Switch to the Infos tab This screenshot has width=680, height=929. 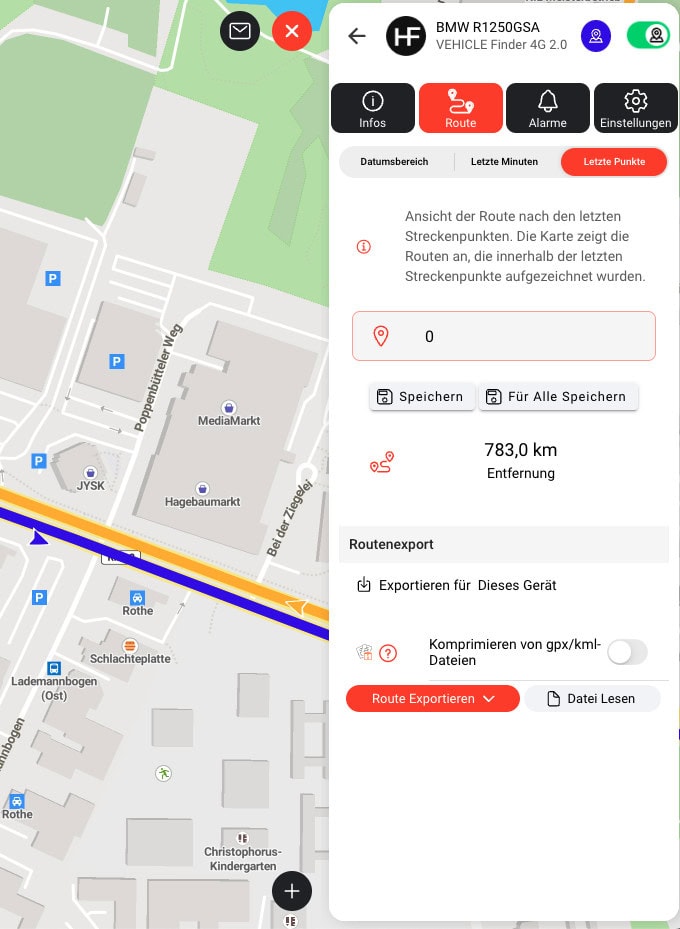coord(373,108)
